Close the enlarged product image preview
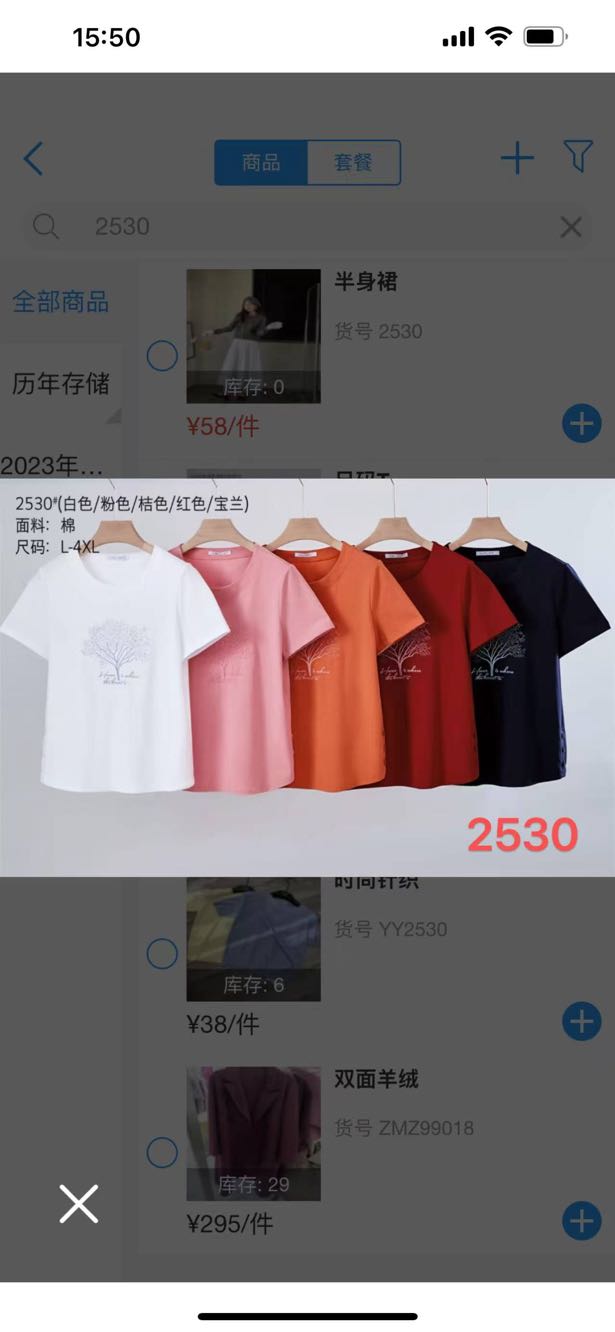The width and height of the screenshot is (615, 1332). (x=78, y=1203)
